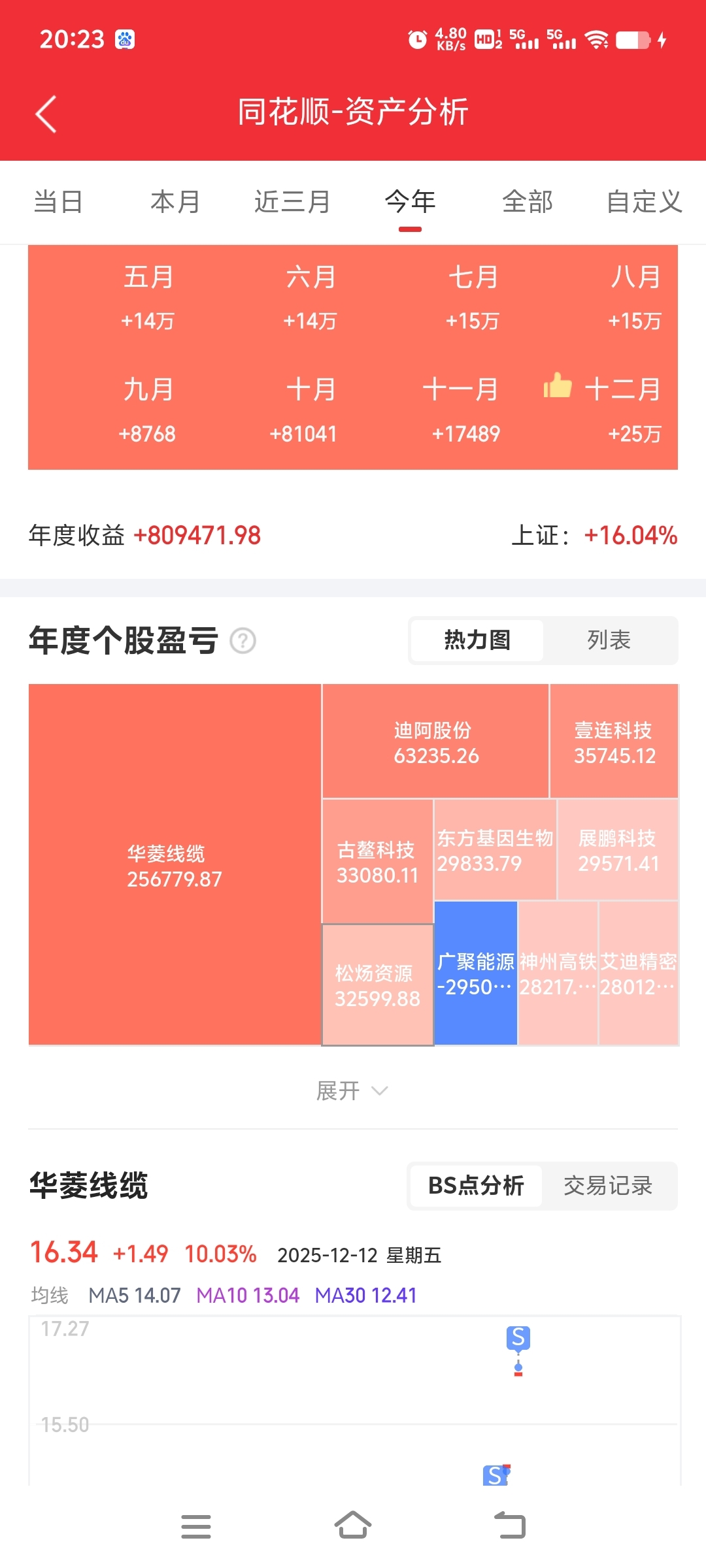Screen dimensions: 706x1568
Task: Tap BS点分析 button for 华菱线缆
Action: [475, 1186]
